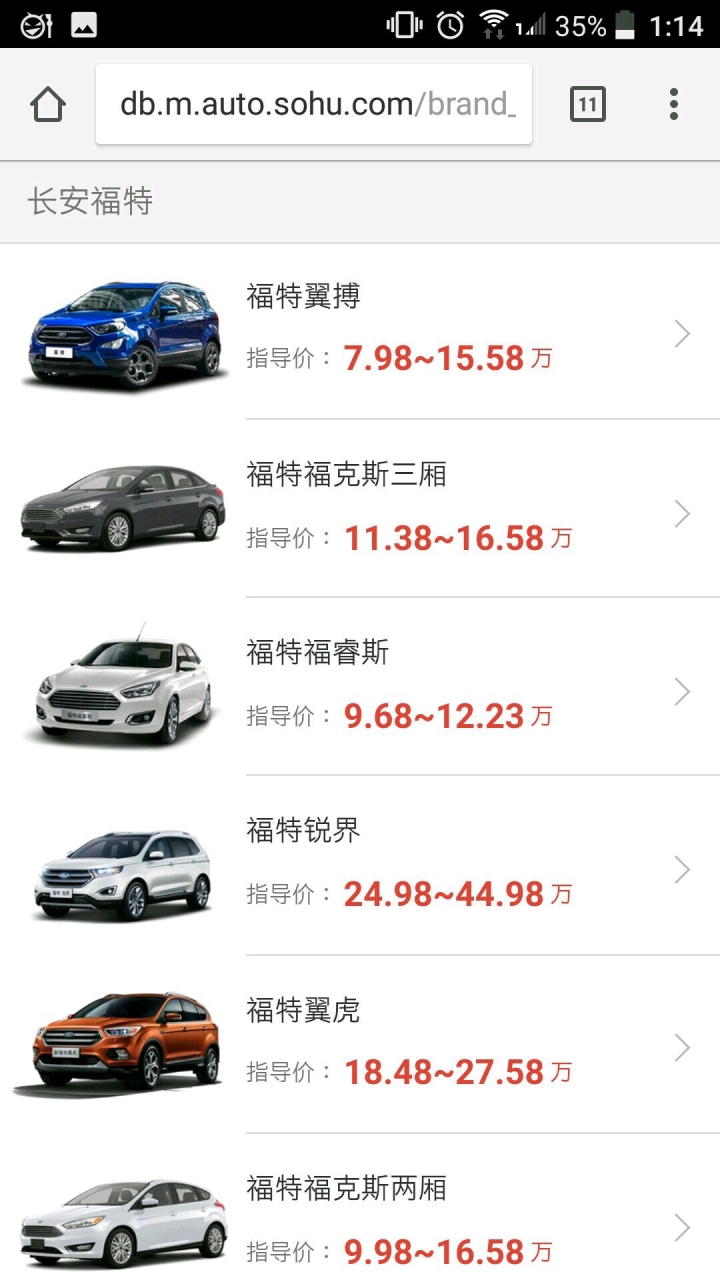Tap the db.m.auto.sohu.com address bar
This screenshot has width=720, height=1280.
pyautogui.click(x=314, y=104)
